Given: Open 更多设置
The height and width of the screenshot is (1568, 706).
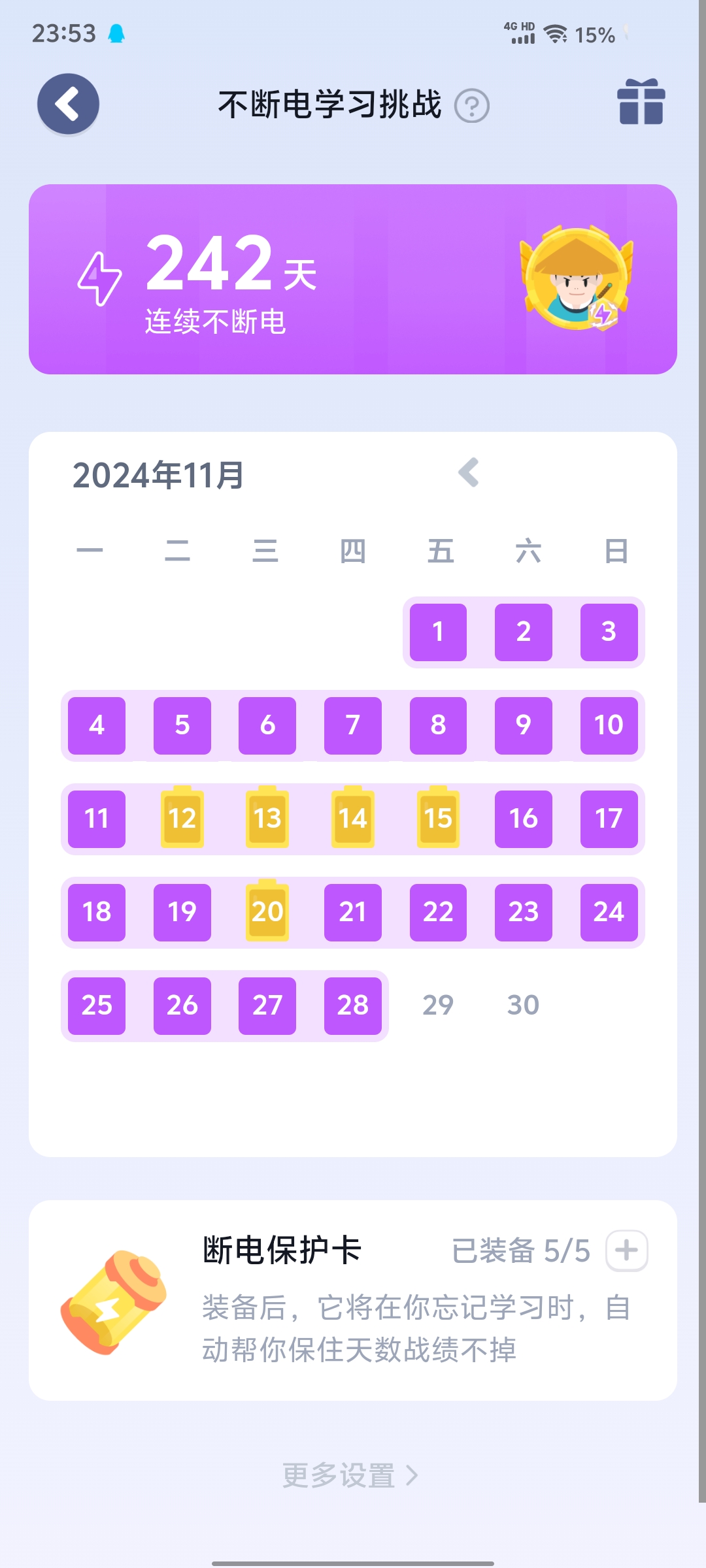Looking at the screenshot, I should tap(350, 1475).
